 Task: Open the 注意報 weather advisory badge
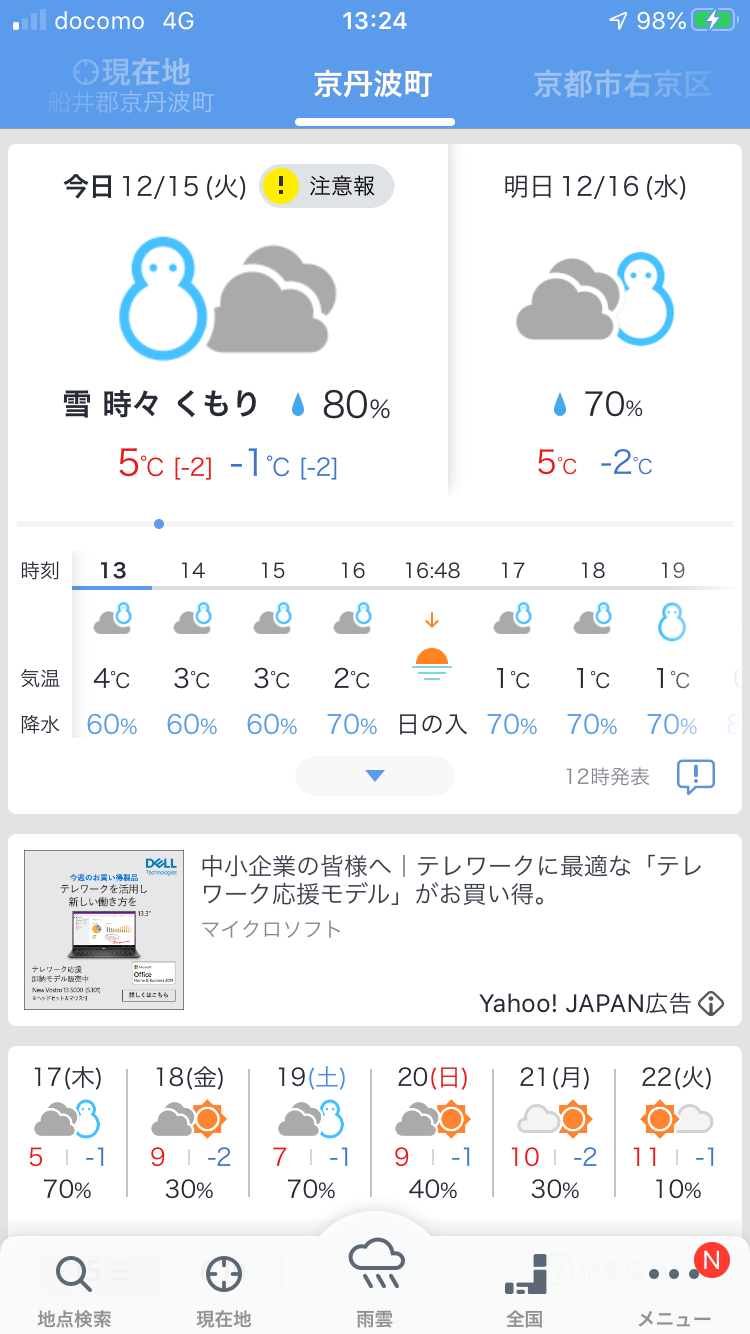(327, 186)
